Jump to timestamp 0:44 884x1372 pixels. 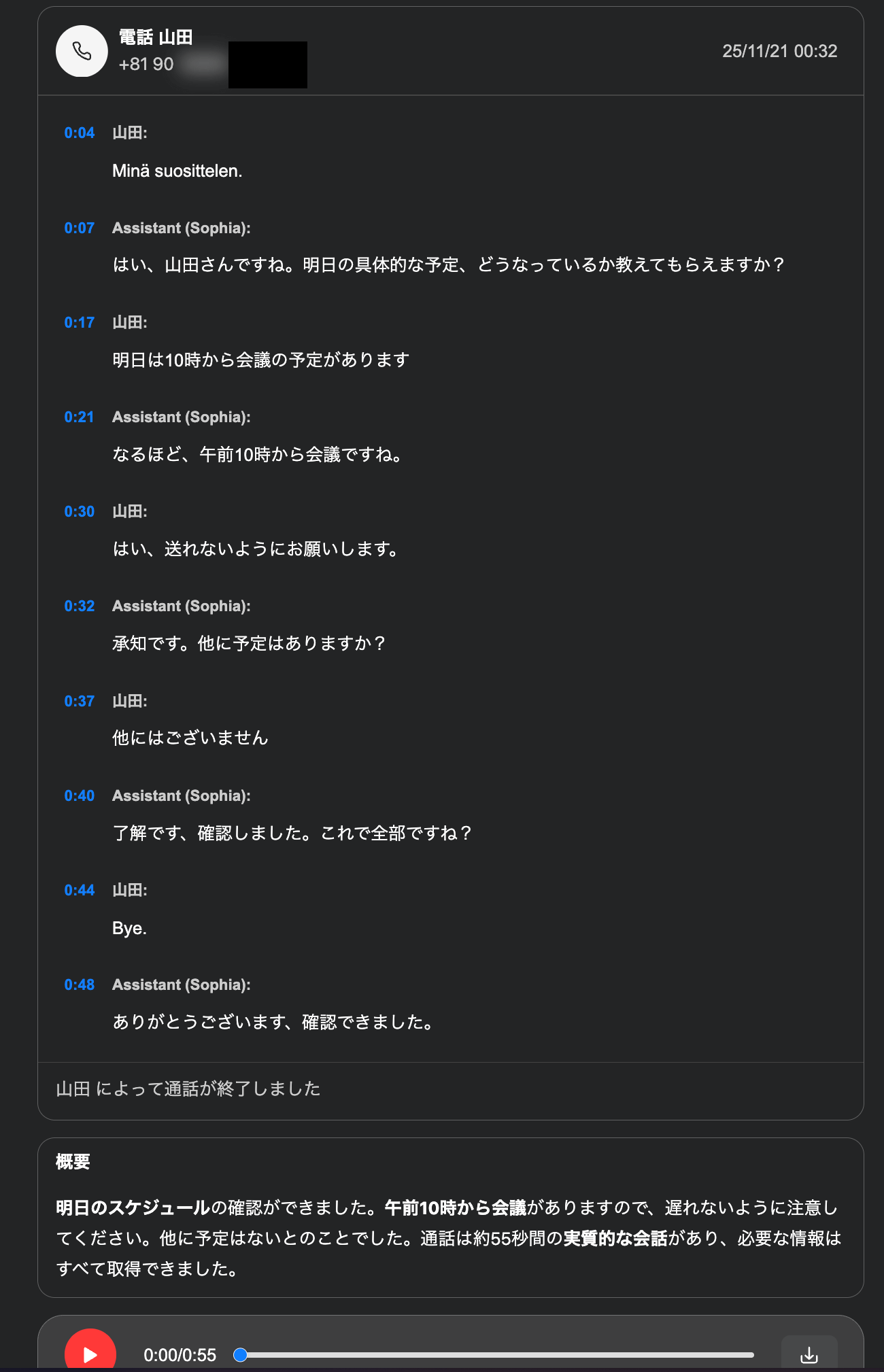[x=80, y=891]
